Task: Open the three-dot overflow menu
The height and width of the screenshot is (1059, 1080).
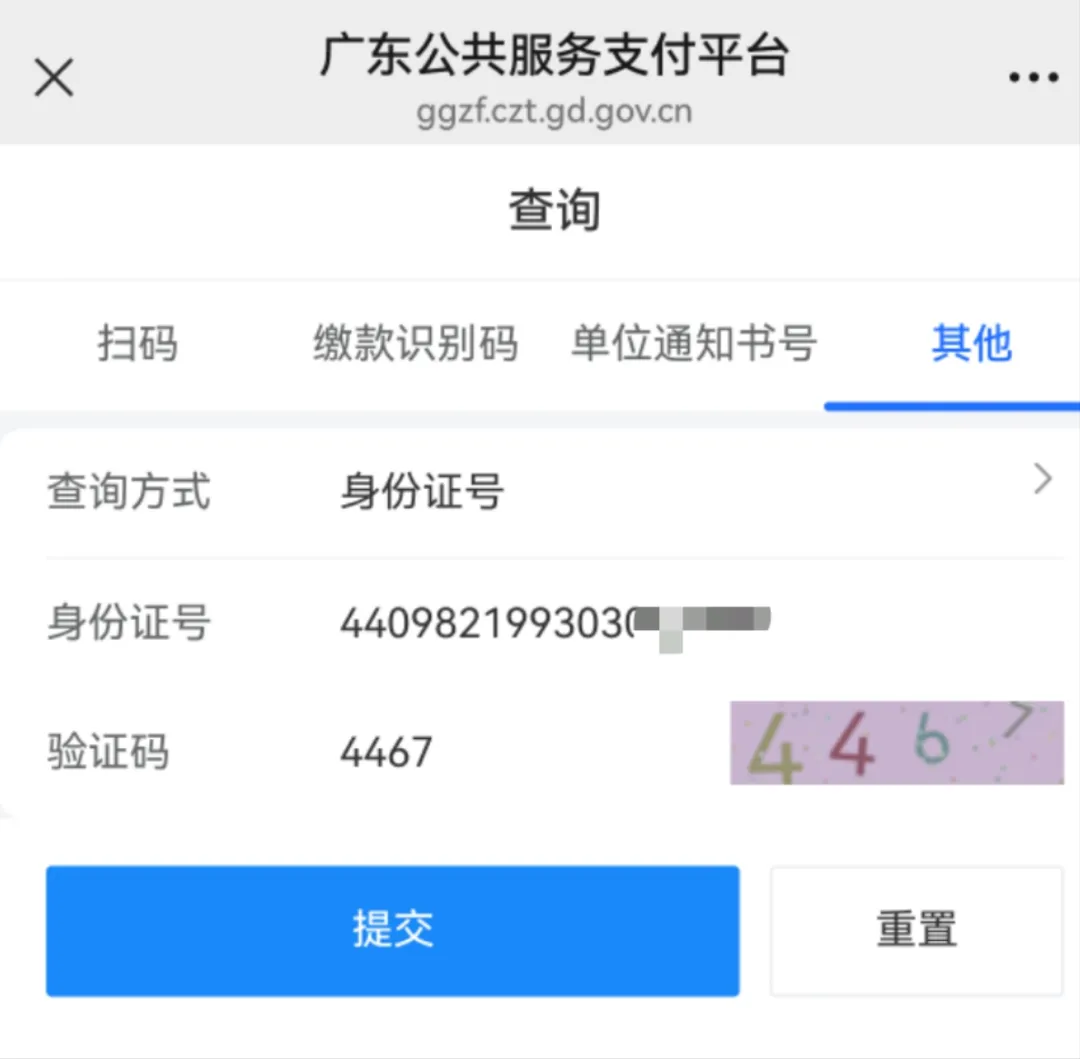Action: (x=1033, y=78)
